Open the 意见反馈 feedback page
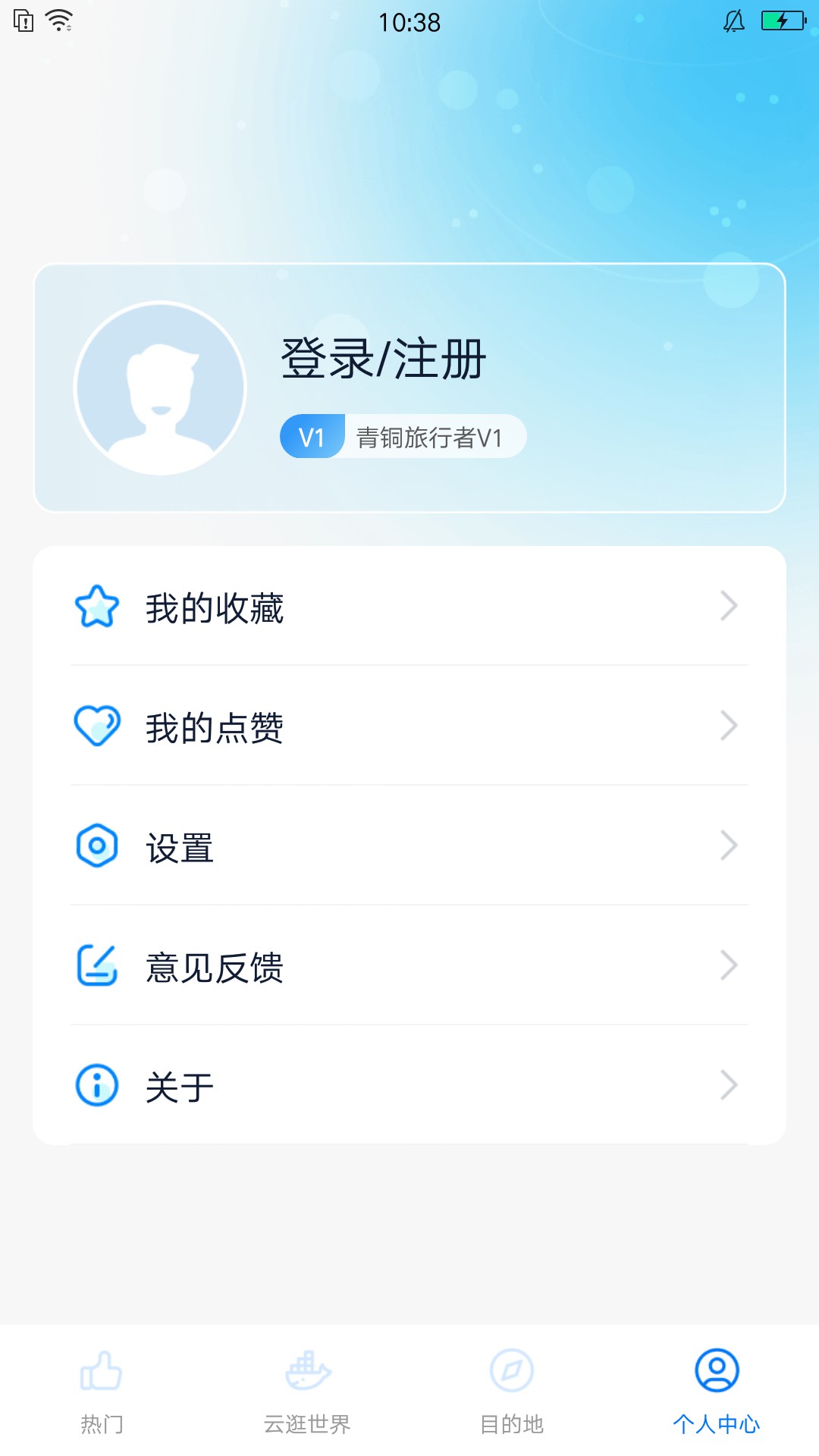Viewport: 819px width, 1456px height. click(215, 964)
